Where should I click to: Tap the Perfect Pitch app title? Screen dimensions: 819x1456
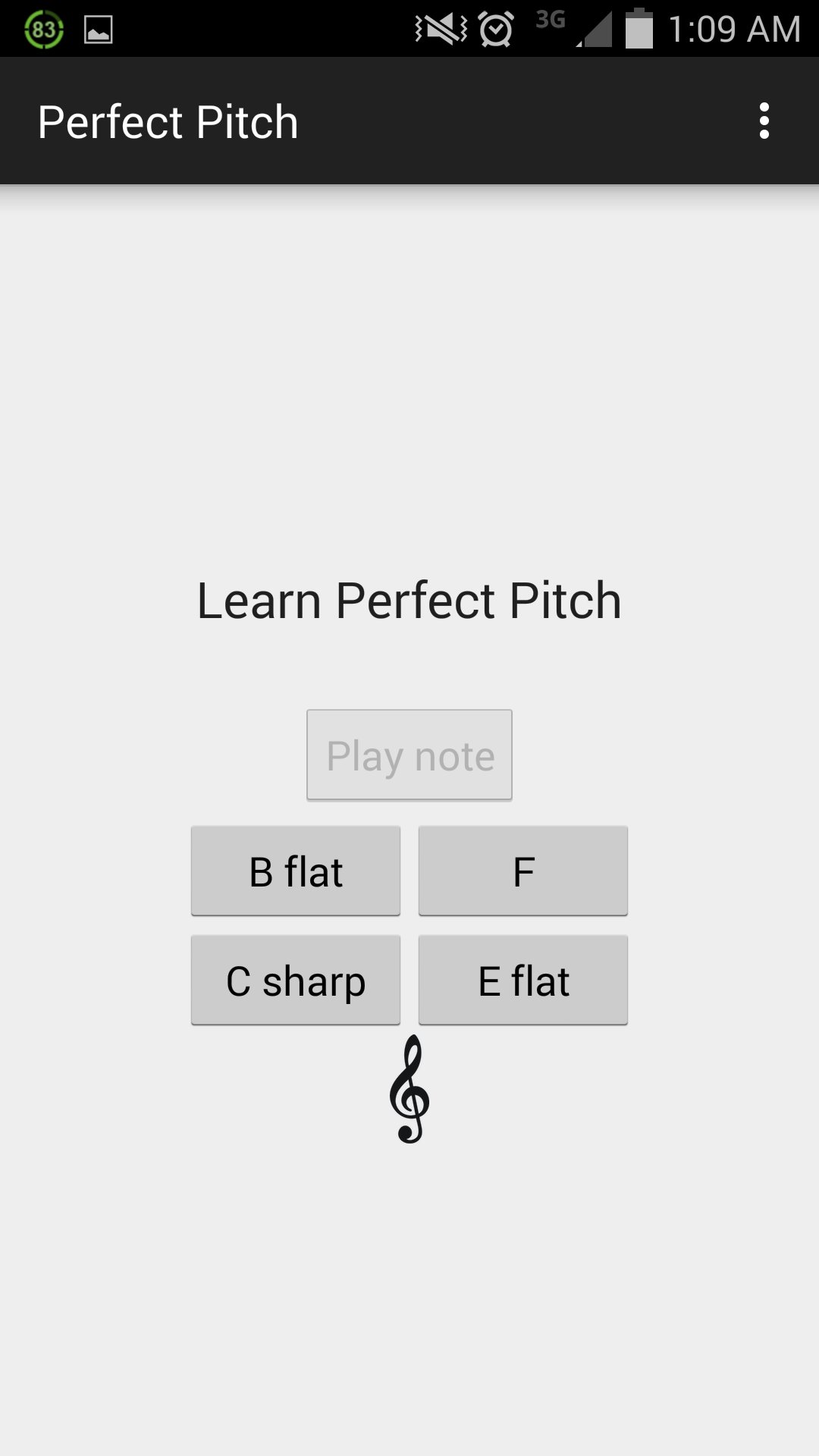point(168,121)
